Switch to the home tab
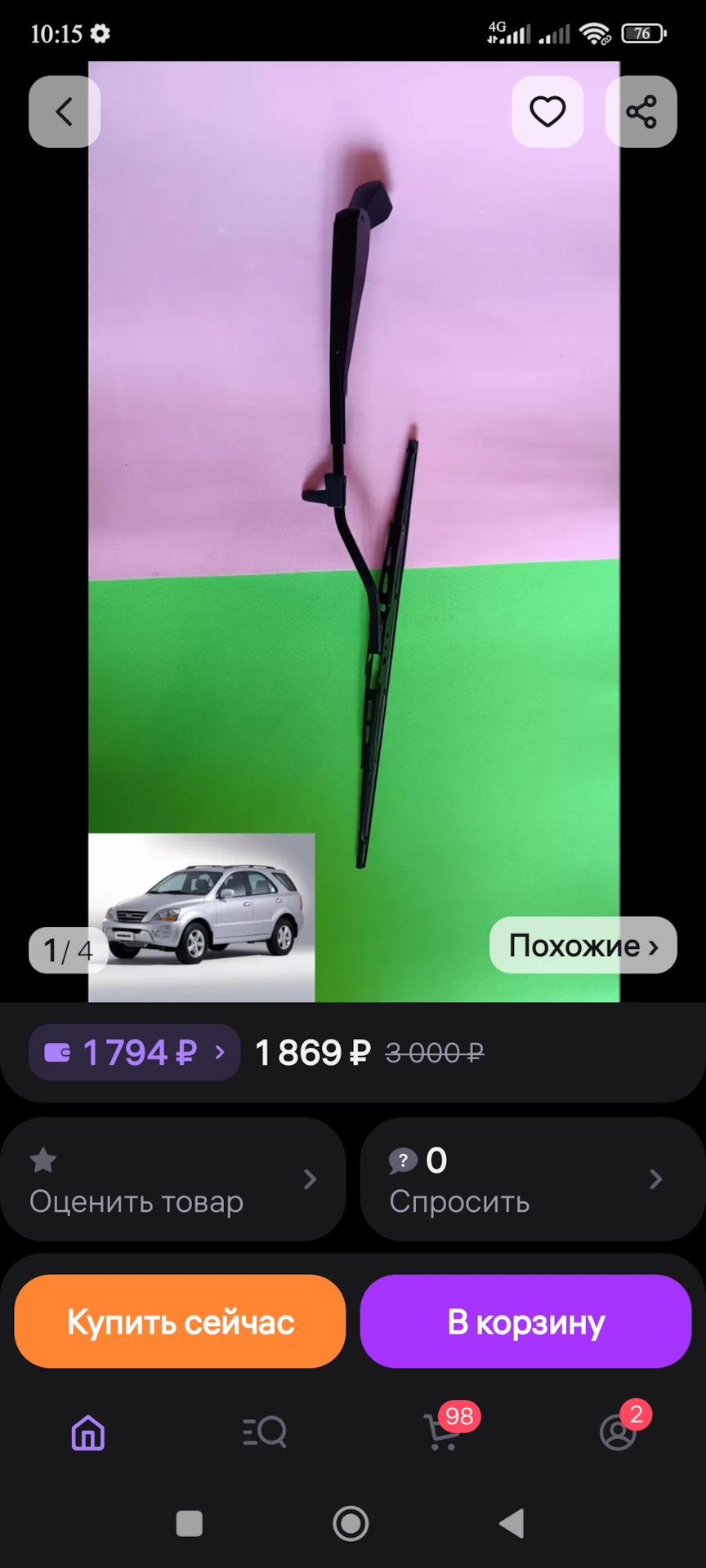Image resolution: width=706 pixels, height=1568 pixels. [88, 1432]
